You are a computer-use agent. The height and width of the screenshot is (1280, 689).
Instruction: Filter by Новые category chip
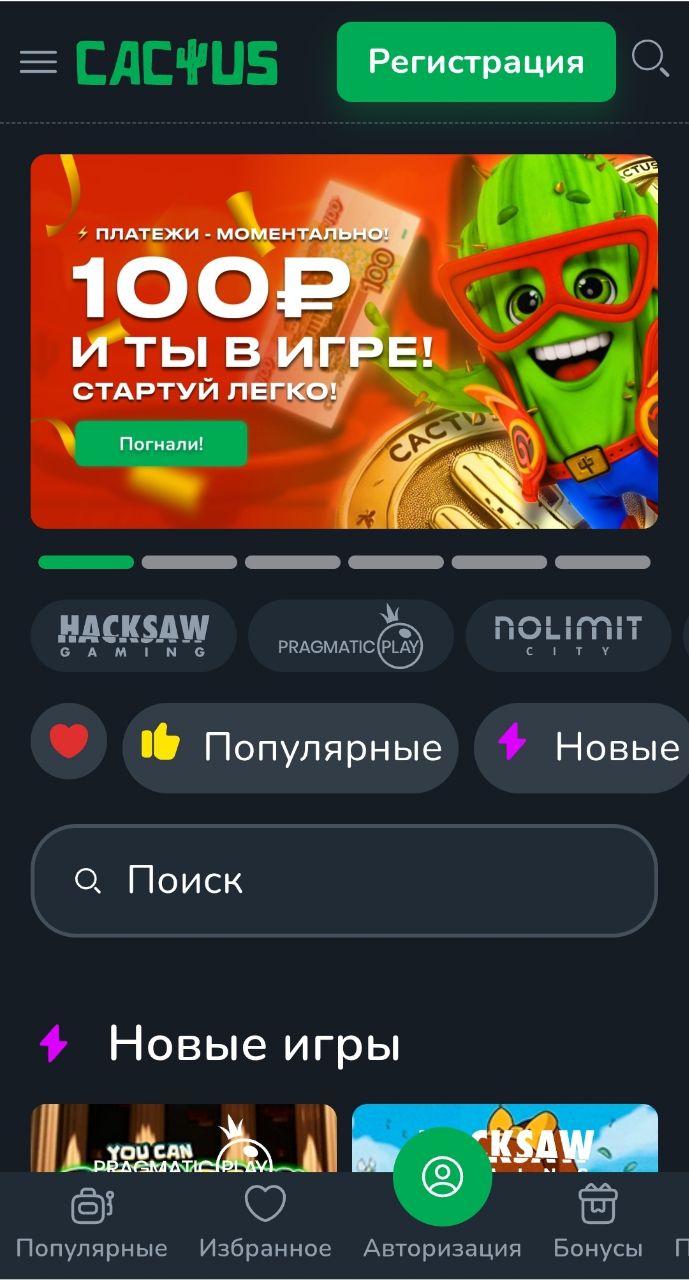pos(585,747)
